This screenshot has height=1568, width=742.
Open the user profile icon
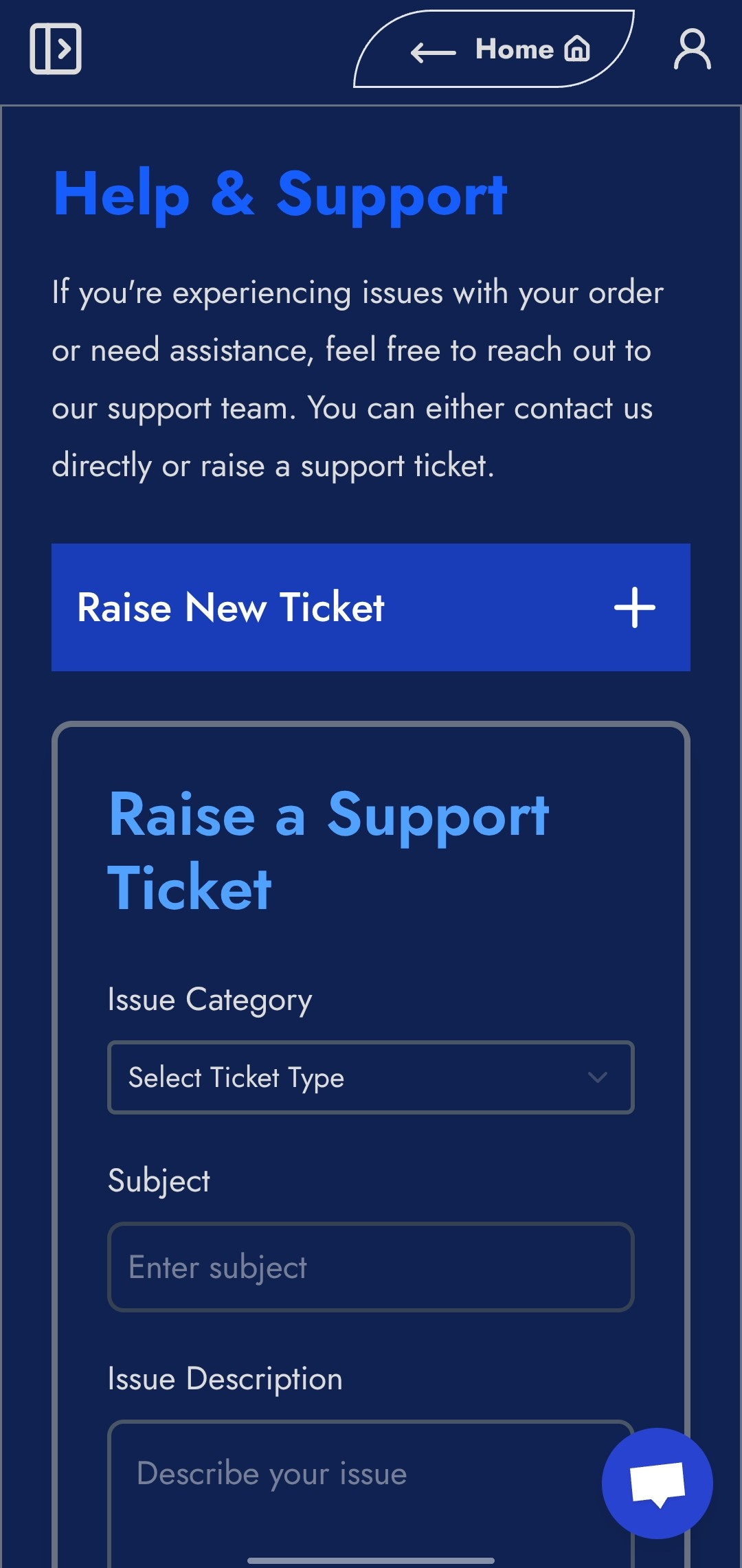pos(692,49)
